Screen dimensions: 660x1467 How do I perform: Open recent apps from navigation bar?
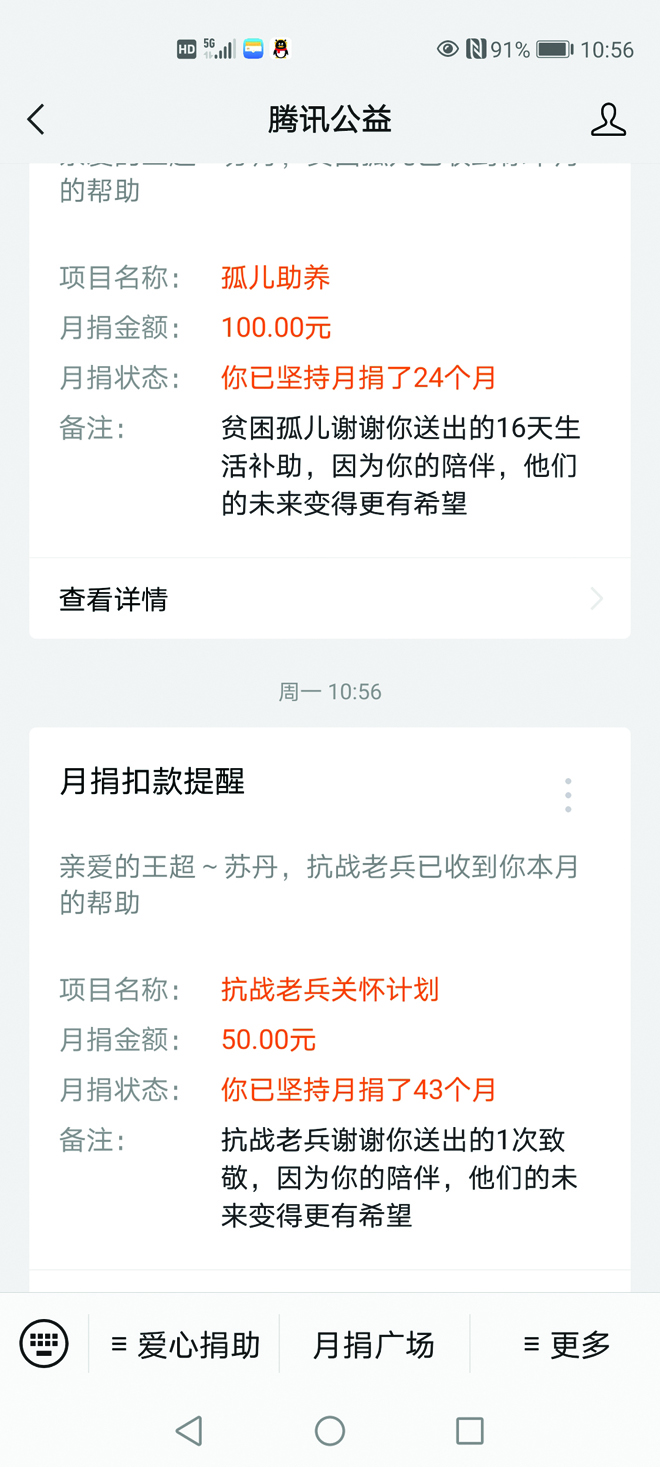coord(469,1431)
